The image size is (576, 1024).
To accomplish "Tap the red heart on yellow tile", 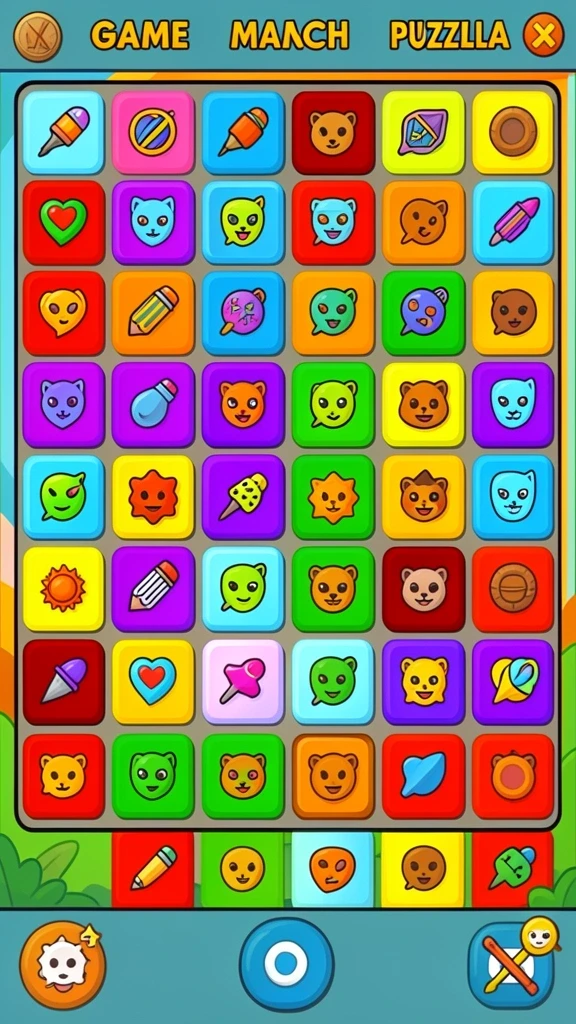I will (x=153, y=681).
